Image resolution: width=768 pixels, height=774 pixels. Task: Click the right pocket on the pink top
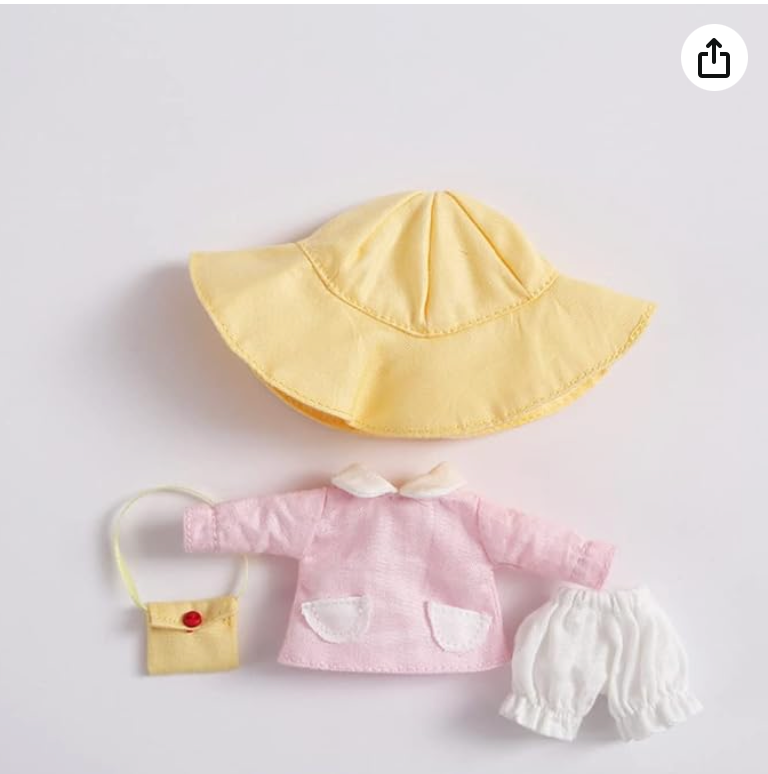(x=460, y=625)
